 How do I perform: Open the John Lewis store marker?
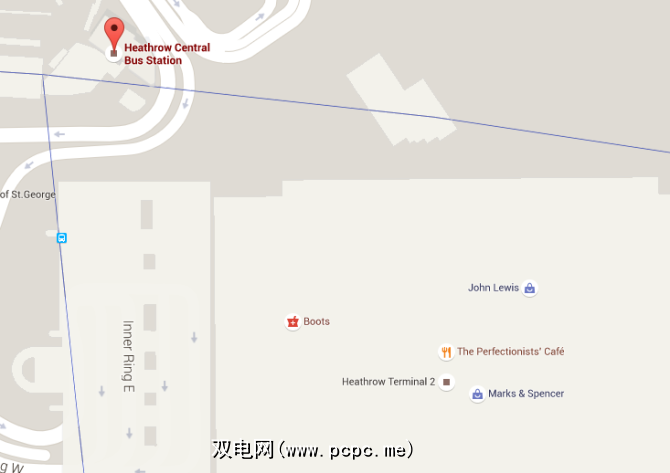(x=530, y=288)
